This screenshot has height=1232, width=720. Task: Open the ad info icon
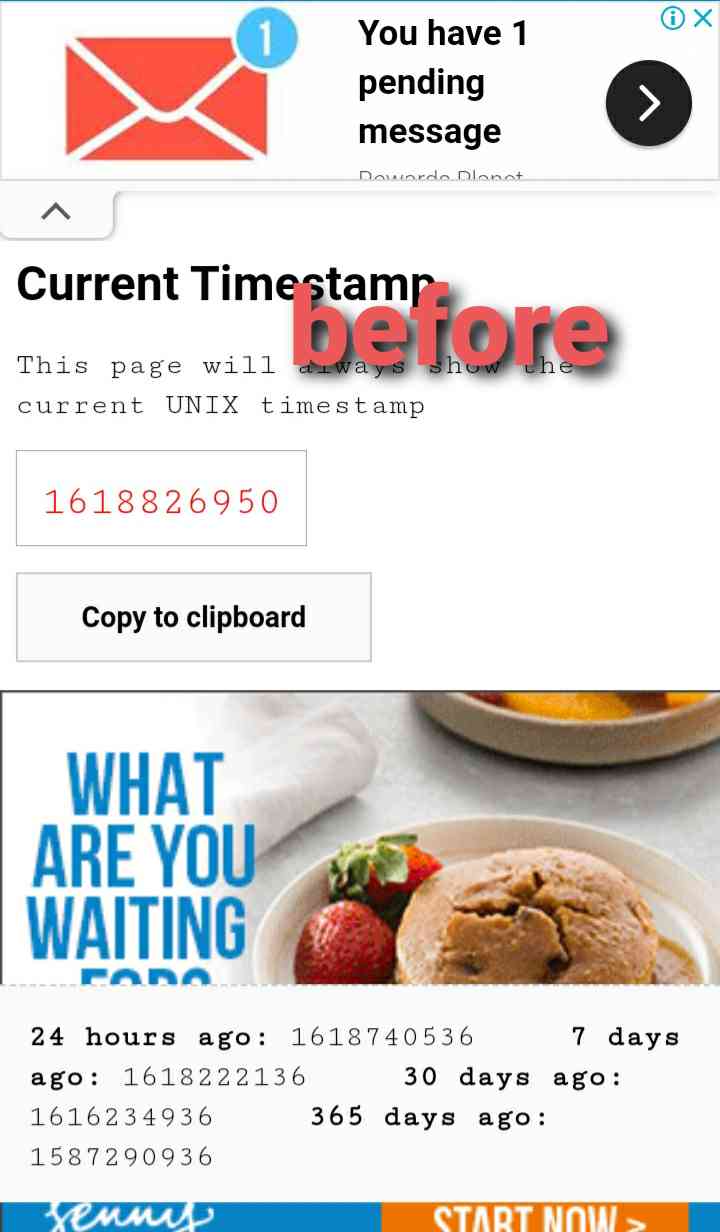(674, 18)
